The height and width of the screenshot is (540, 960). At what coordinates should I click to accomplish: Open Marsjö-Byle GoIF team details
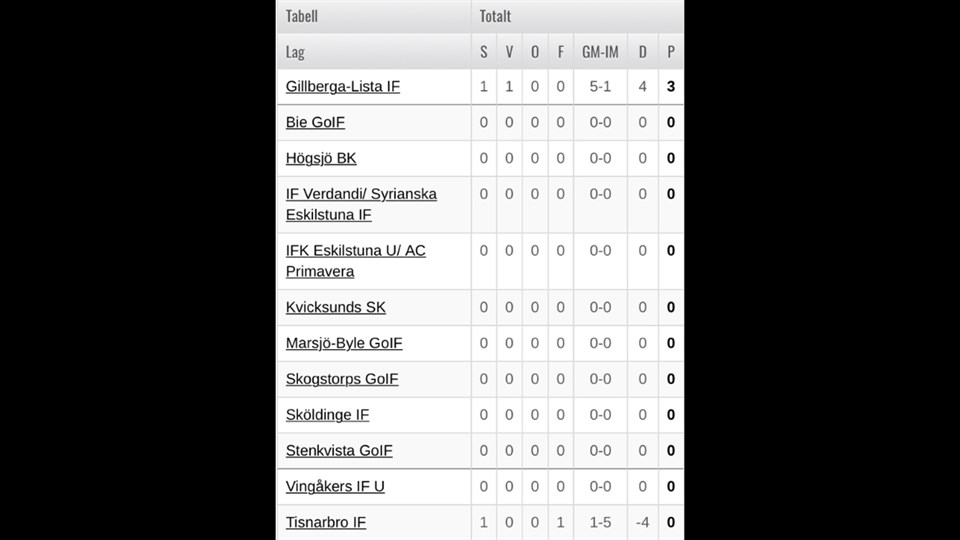point(344,344)
